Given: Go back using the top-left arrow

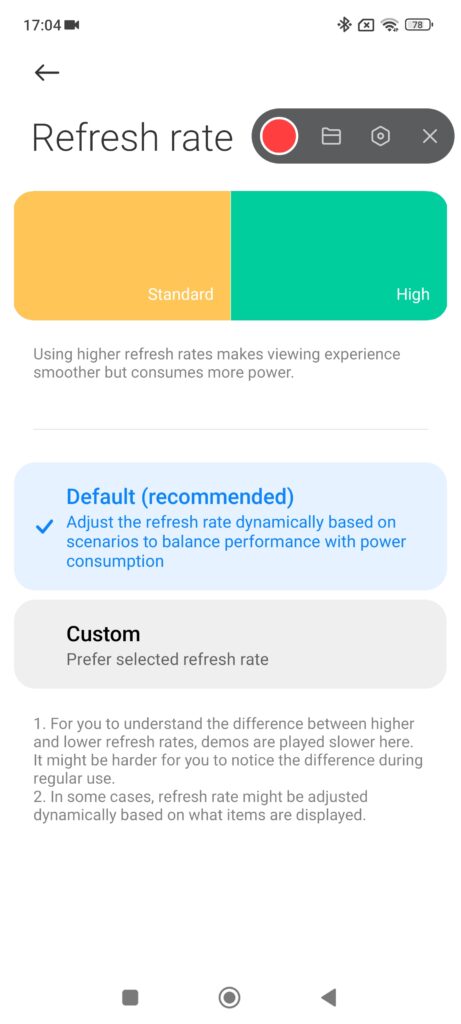Looking at the screenshot, I should (47, 72).
